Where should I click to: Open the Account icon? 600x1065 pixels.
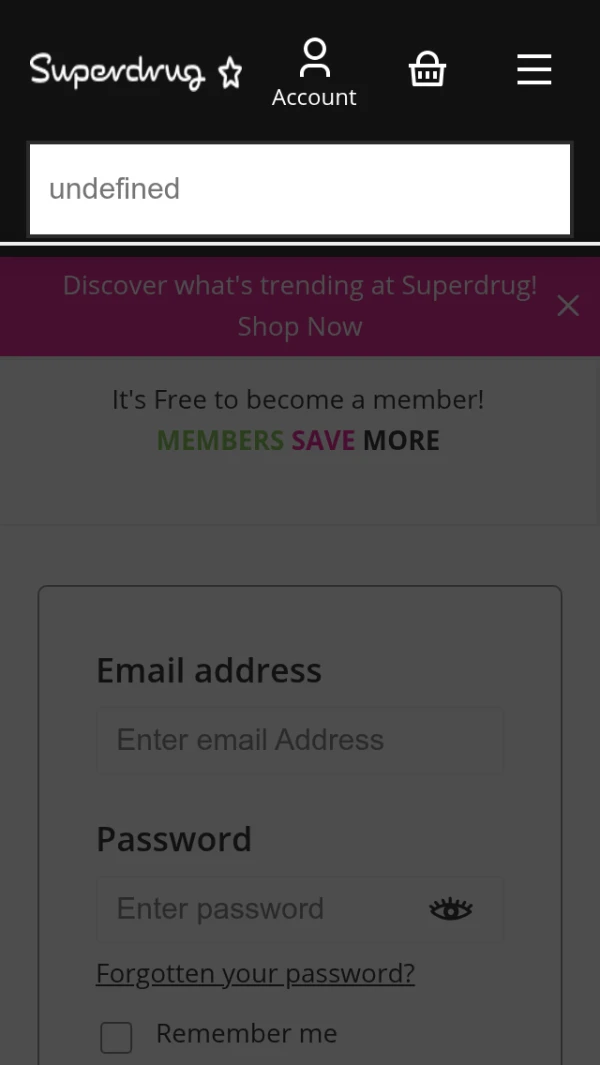314,73
